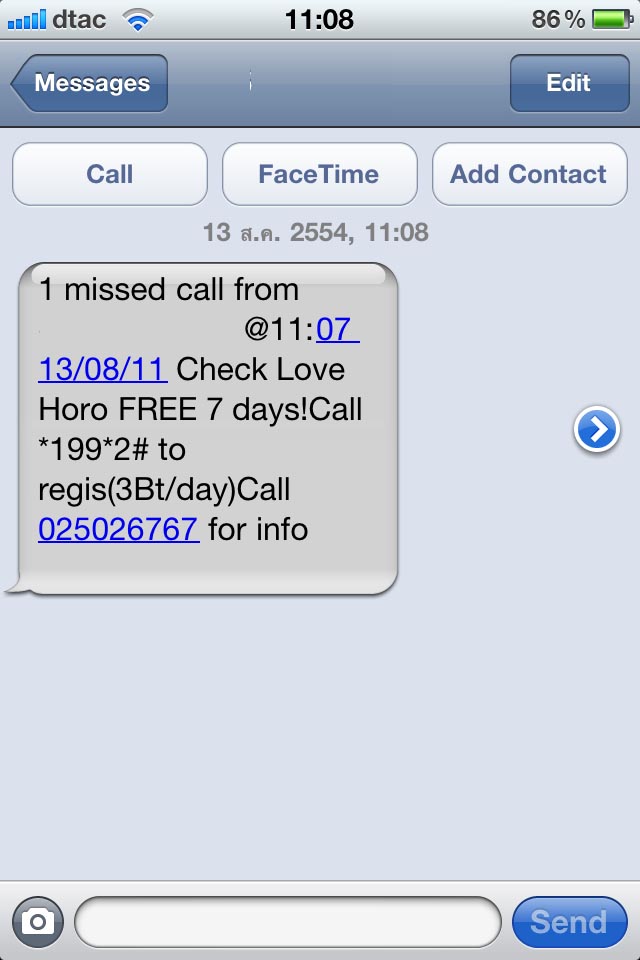Tap the Send button
The image size is (640, 960).
pos(568,921)
